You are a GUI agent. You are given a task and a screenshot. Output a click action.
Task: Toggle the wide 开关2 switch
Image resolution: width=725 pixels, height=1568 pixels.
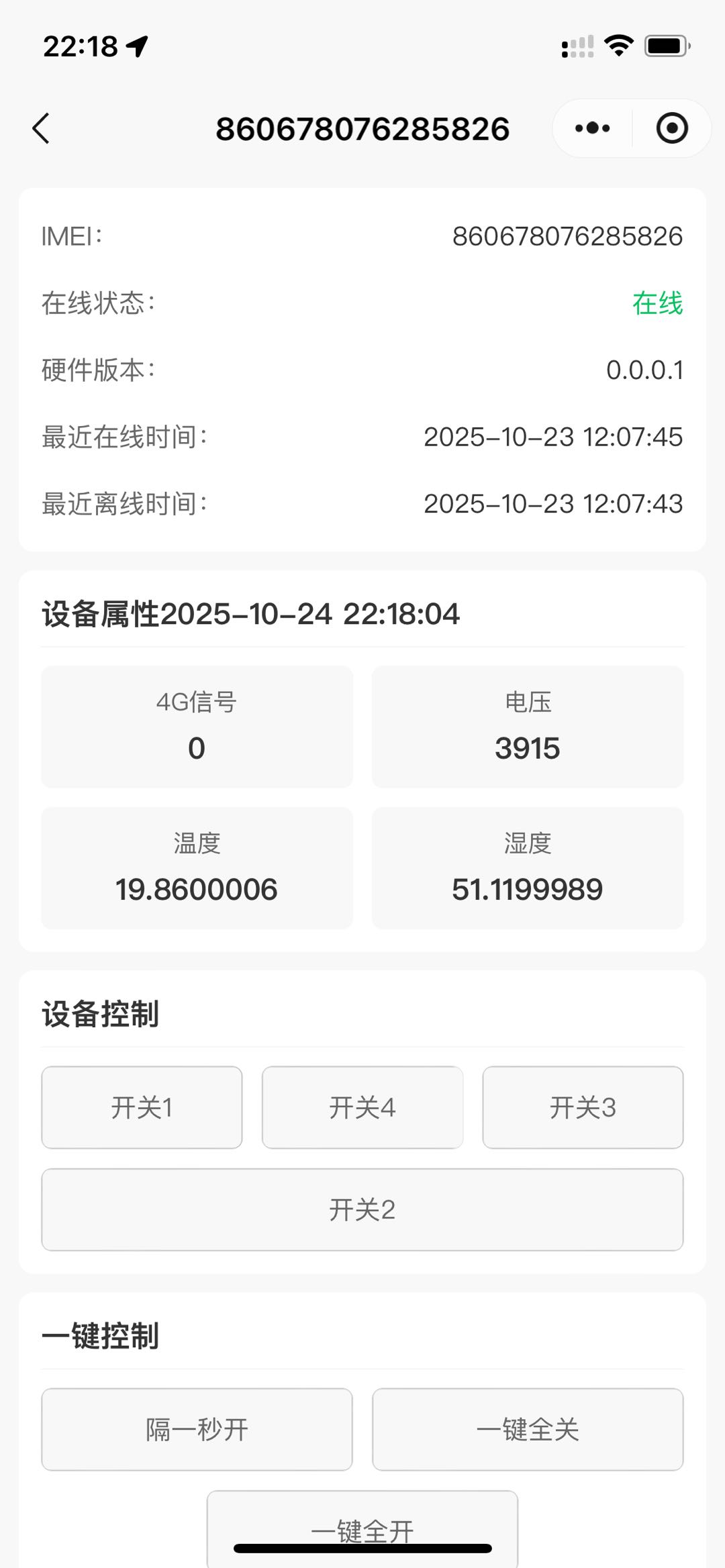pyautogui.click(x=362, y=1210)
